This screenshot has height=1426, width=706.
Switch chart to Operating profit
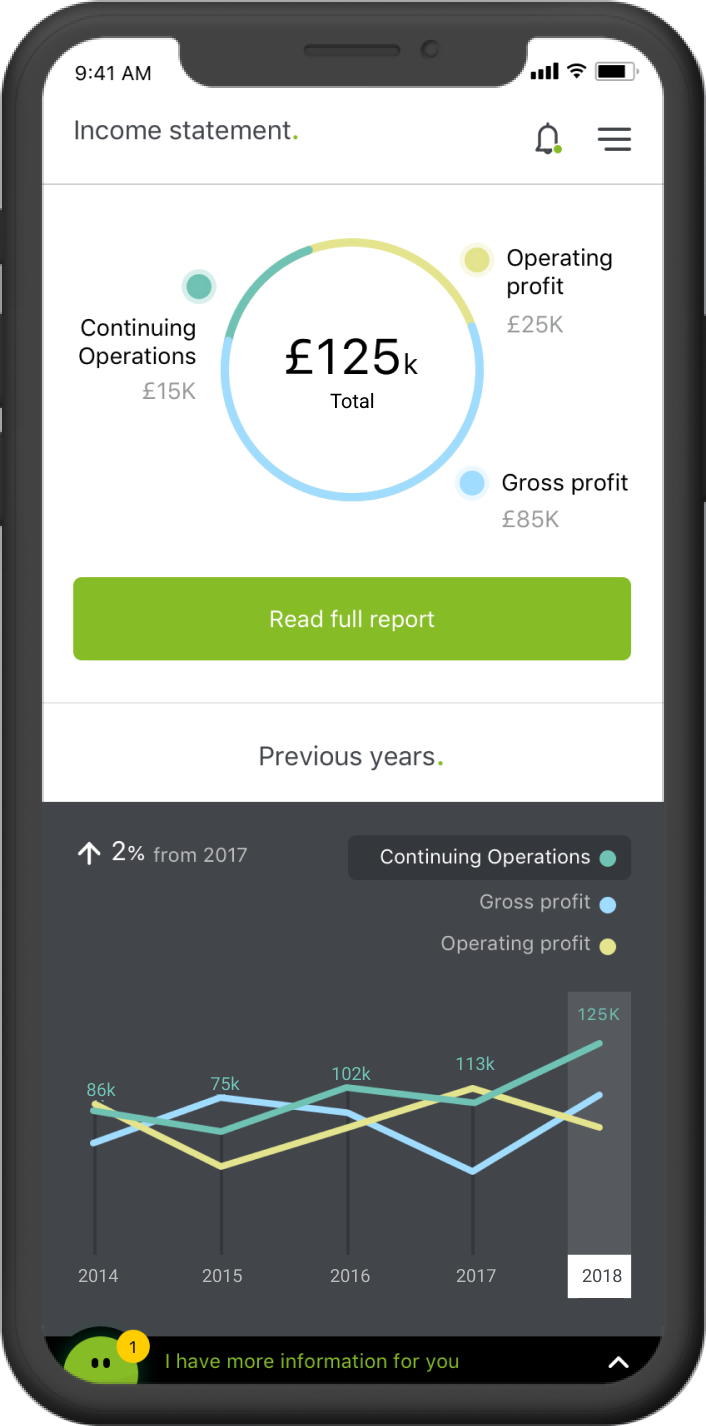click(x=527, y=944)
